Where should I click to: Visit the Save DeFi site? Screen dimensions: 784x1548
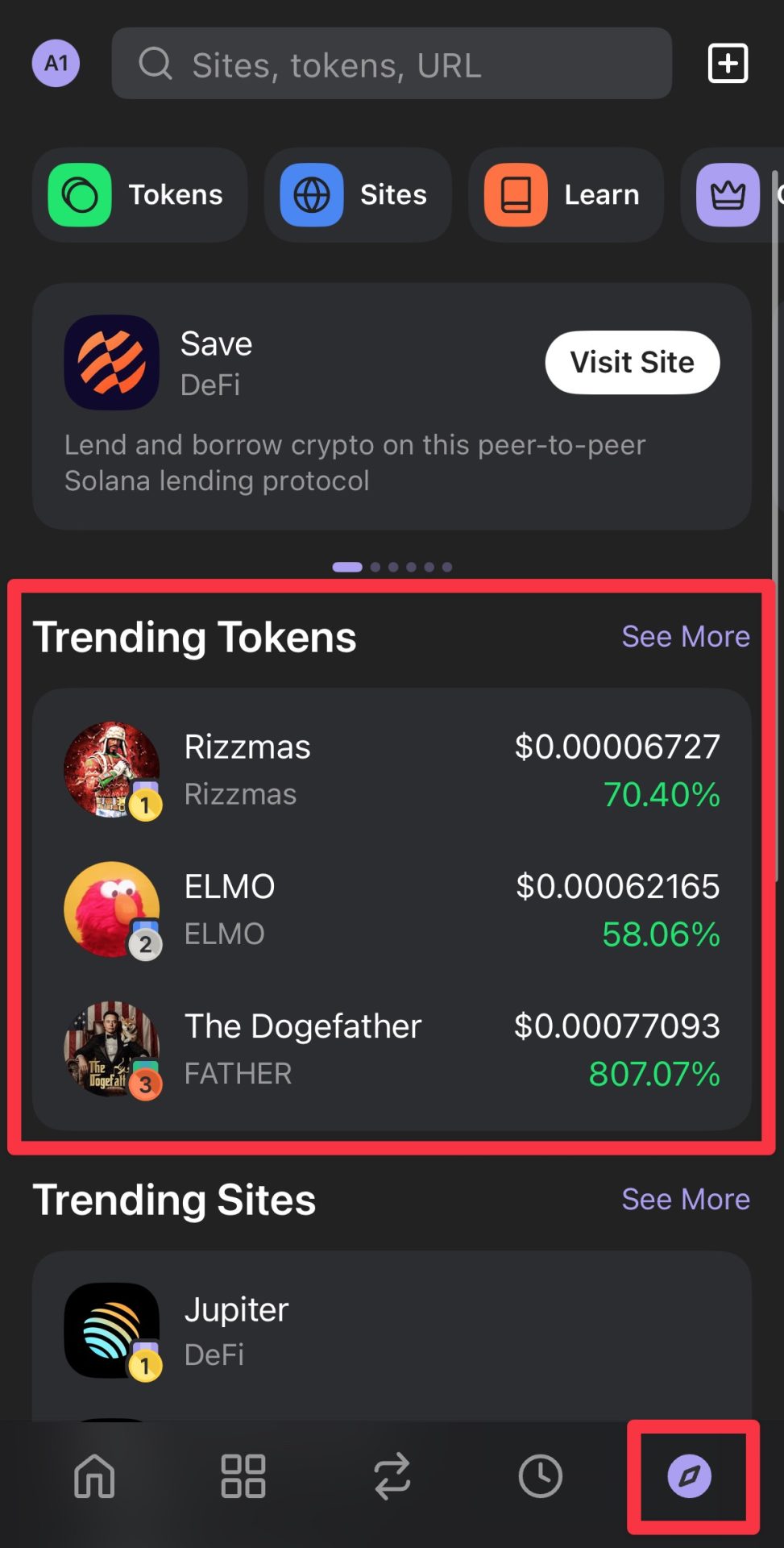(632, 363)
